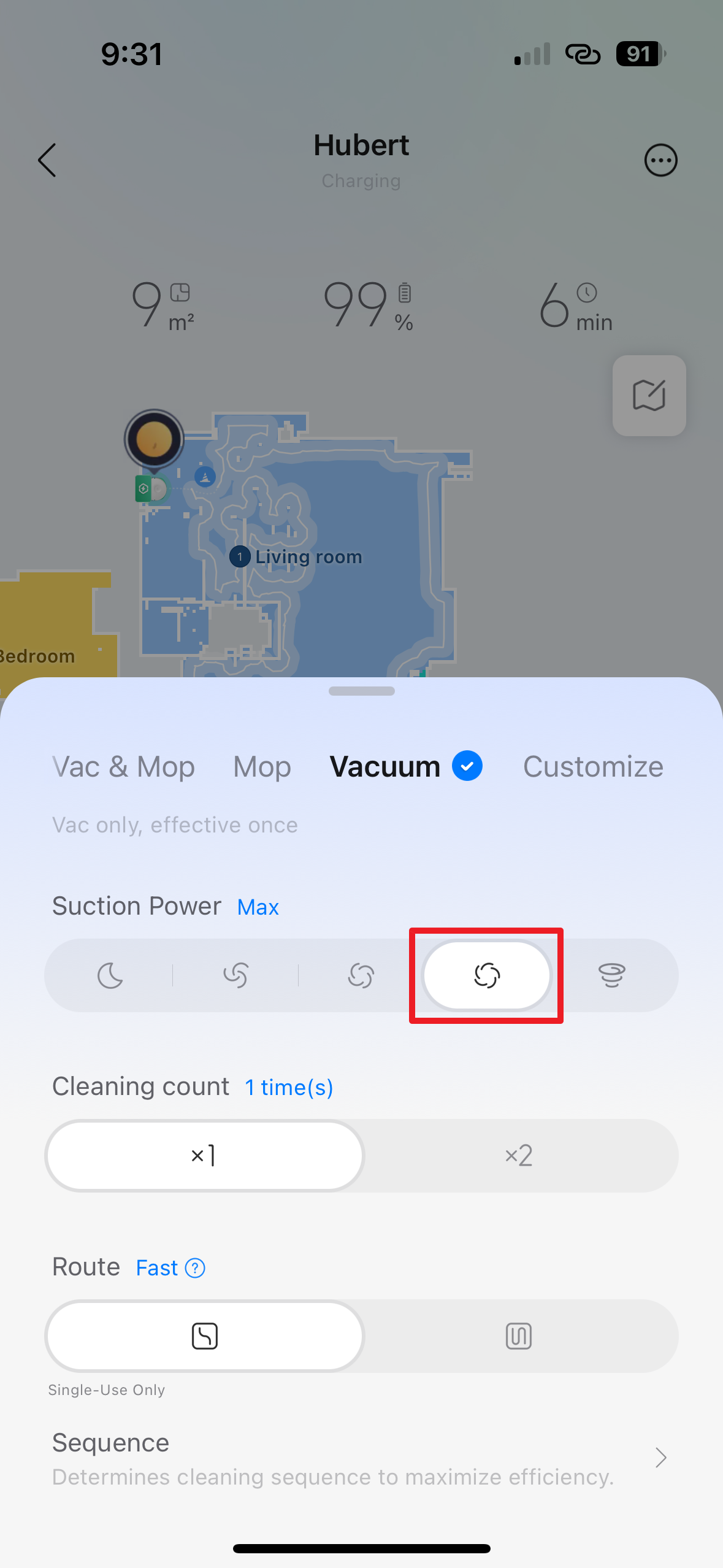
Task: Select the middle suction power level
Action: point(361,975)
